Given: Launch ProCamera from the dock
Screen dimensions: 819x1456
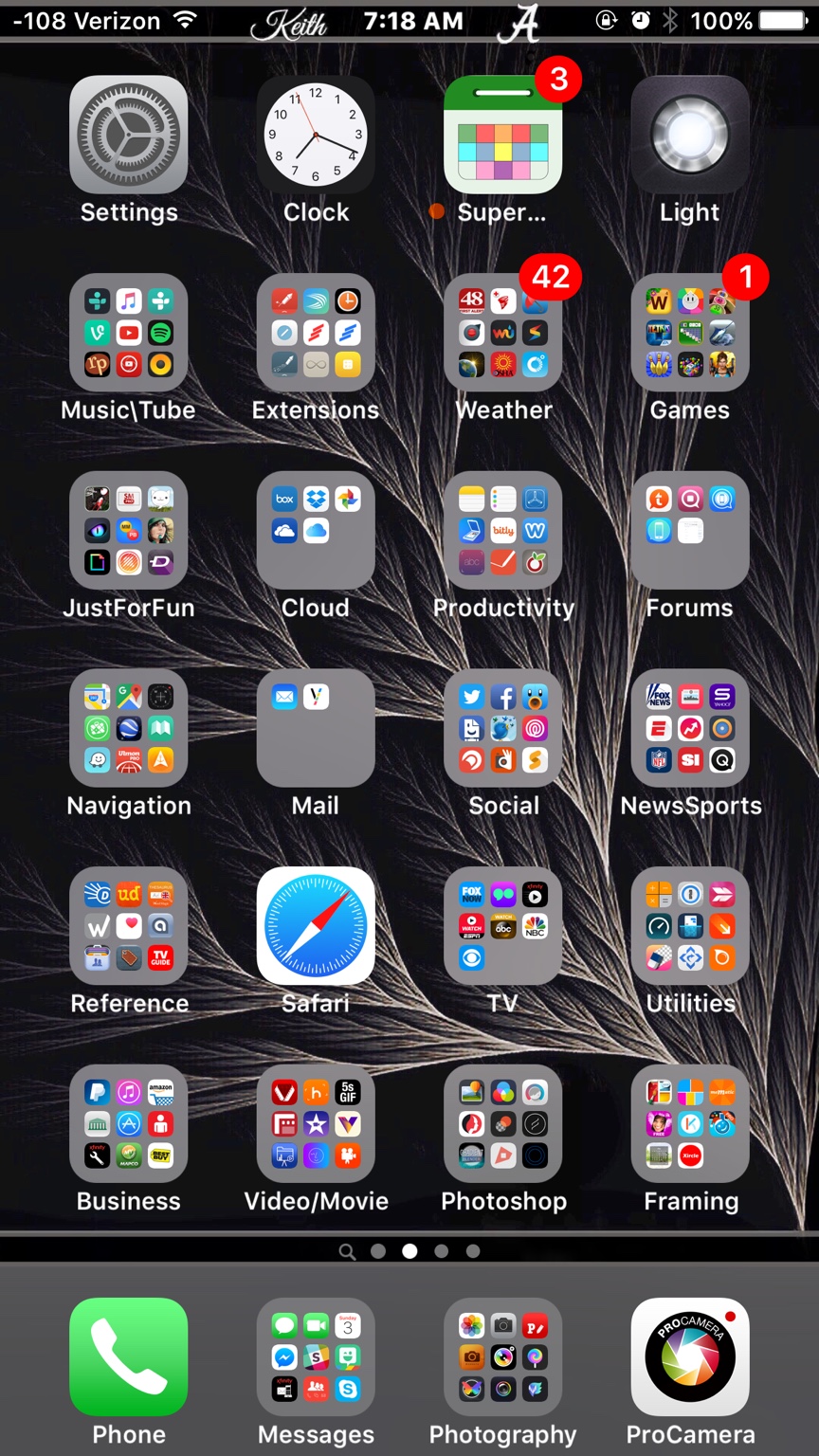Looking at the screenshot, I should tap(689, 1356).
